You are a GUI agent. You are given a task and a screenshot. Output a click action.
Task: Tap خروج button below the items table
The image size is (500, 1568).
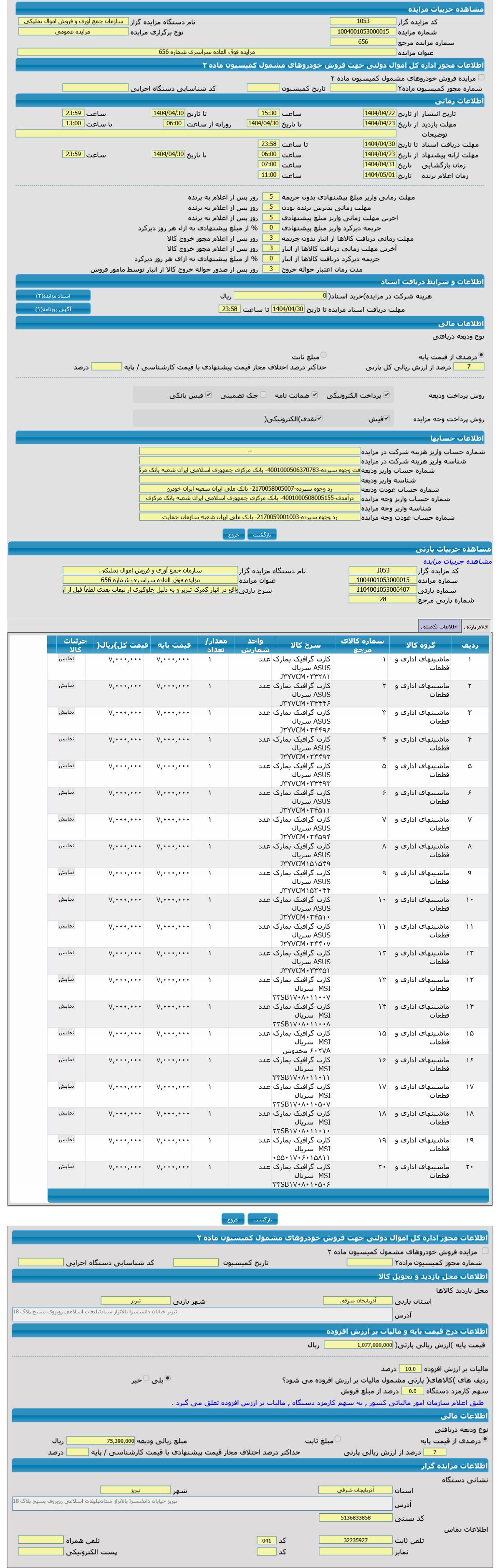233,1219
